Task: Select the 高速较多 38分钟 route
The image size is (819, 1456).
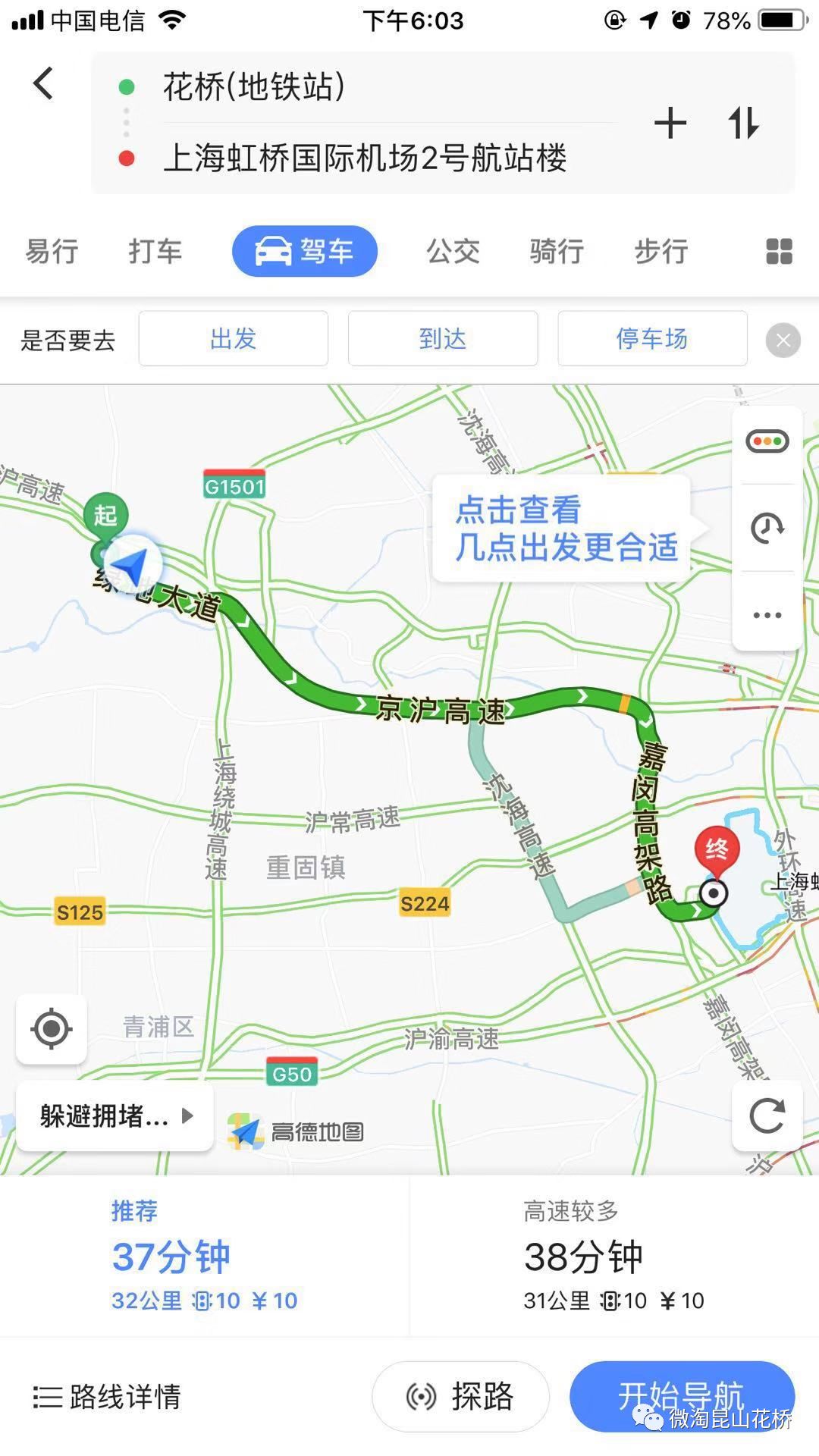Action: click(613, 1256)
